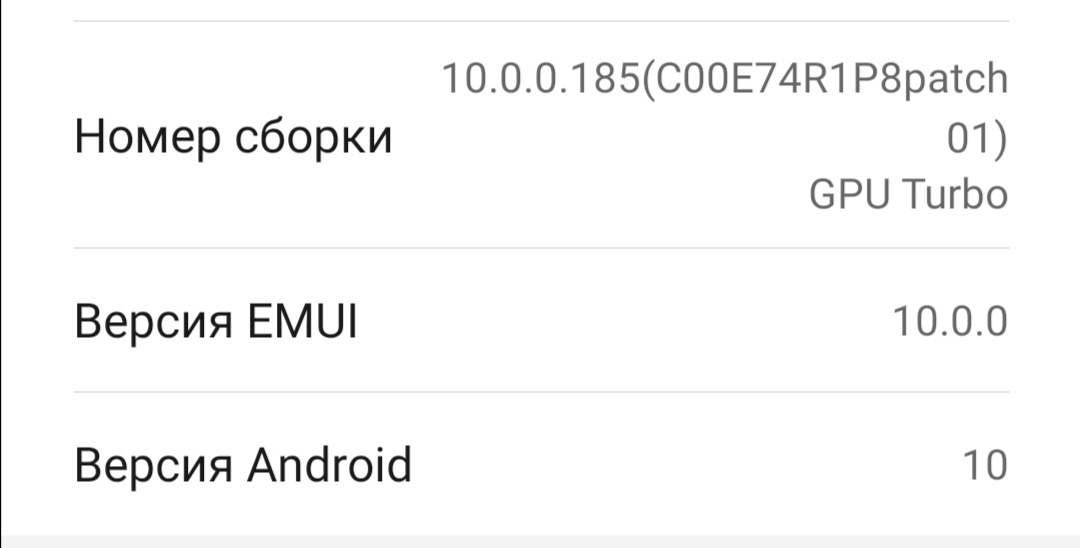Tap the Номер сборки row

coord(540,136)
